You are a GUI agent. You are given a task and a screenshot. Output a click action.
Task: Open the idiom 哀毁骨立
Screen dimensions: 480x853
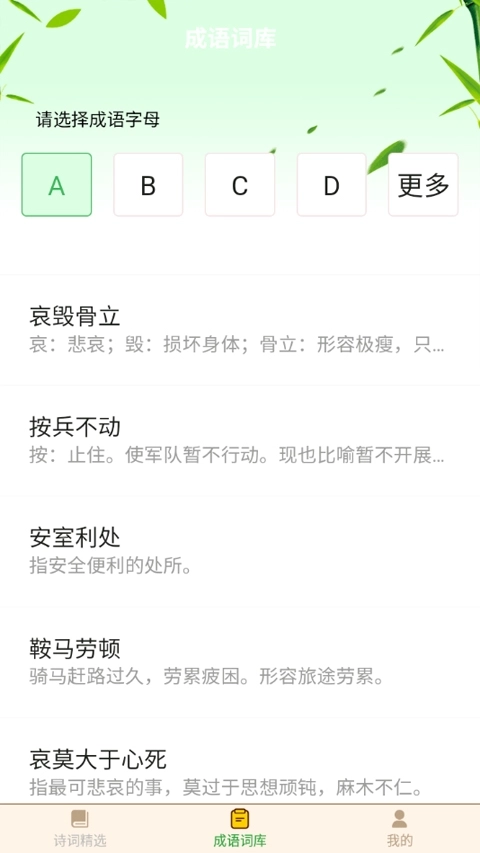(x=240, y=330)
